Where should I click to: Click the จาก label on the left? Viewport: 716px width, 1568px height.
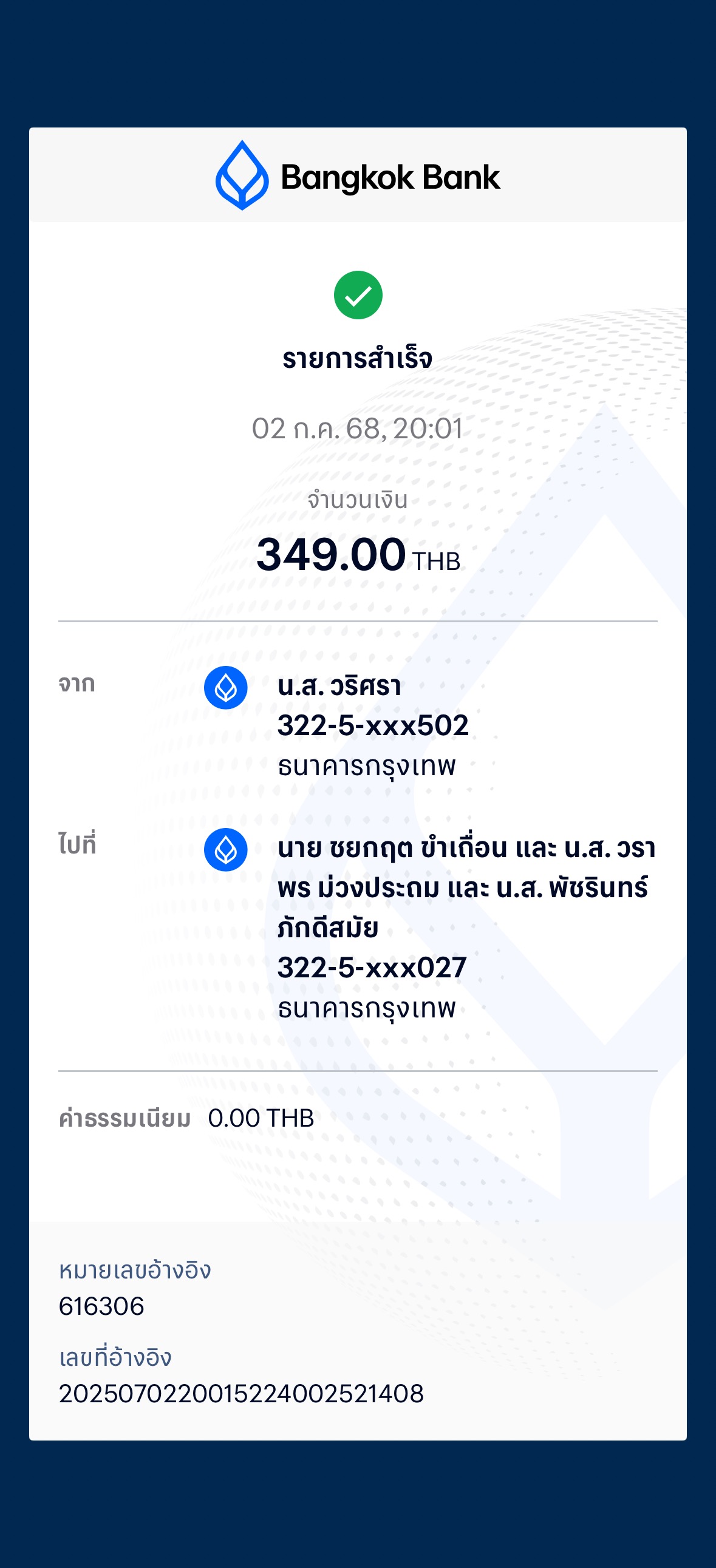click(77, 685)
